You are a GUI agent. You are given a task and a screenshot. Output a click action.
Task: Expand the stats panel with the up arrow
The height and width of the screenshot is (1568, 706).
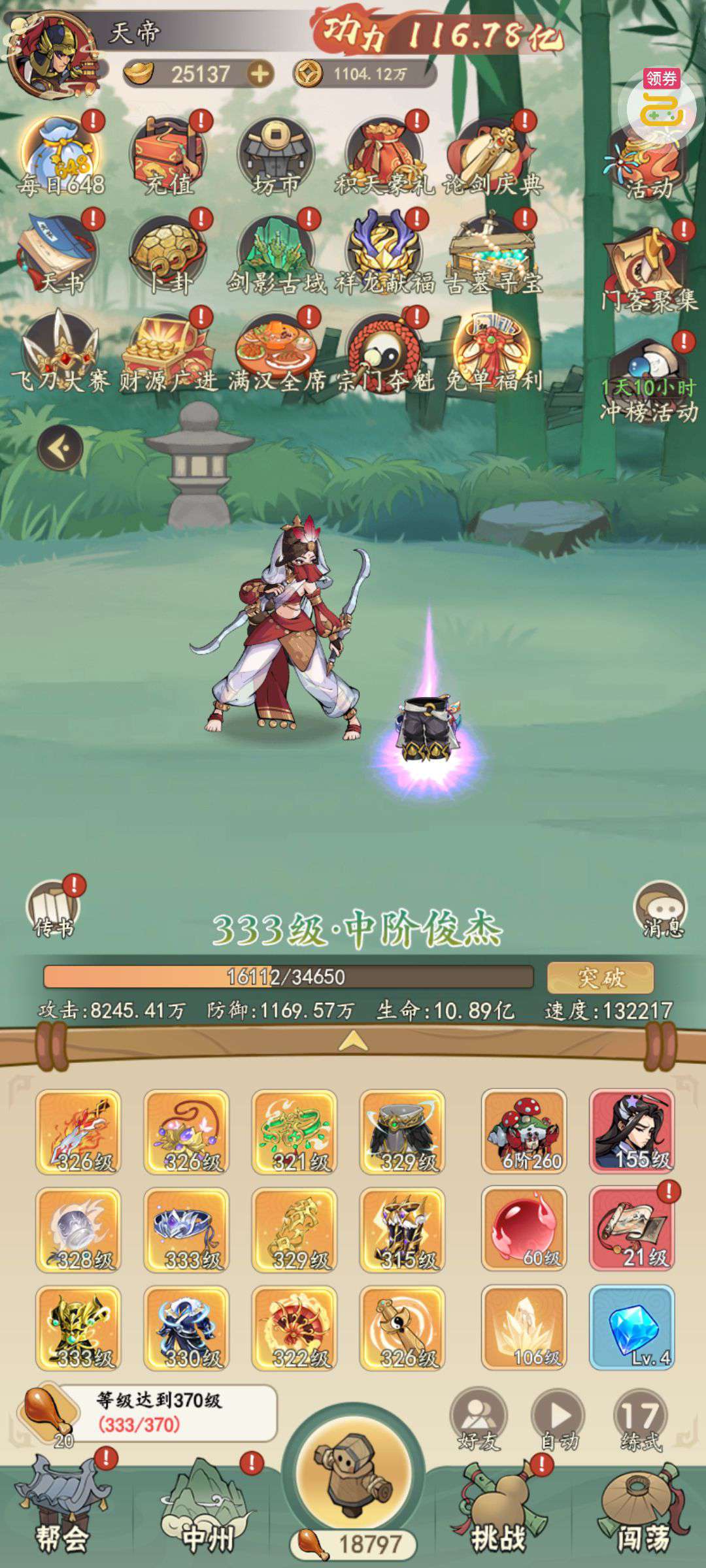[353, 1041]
